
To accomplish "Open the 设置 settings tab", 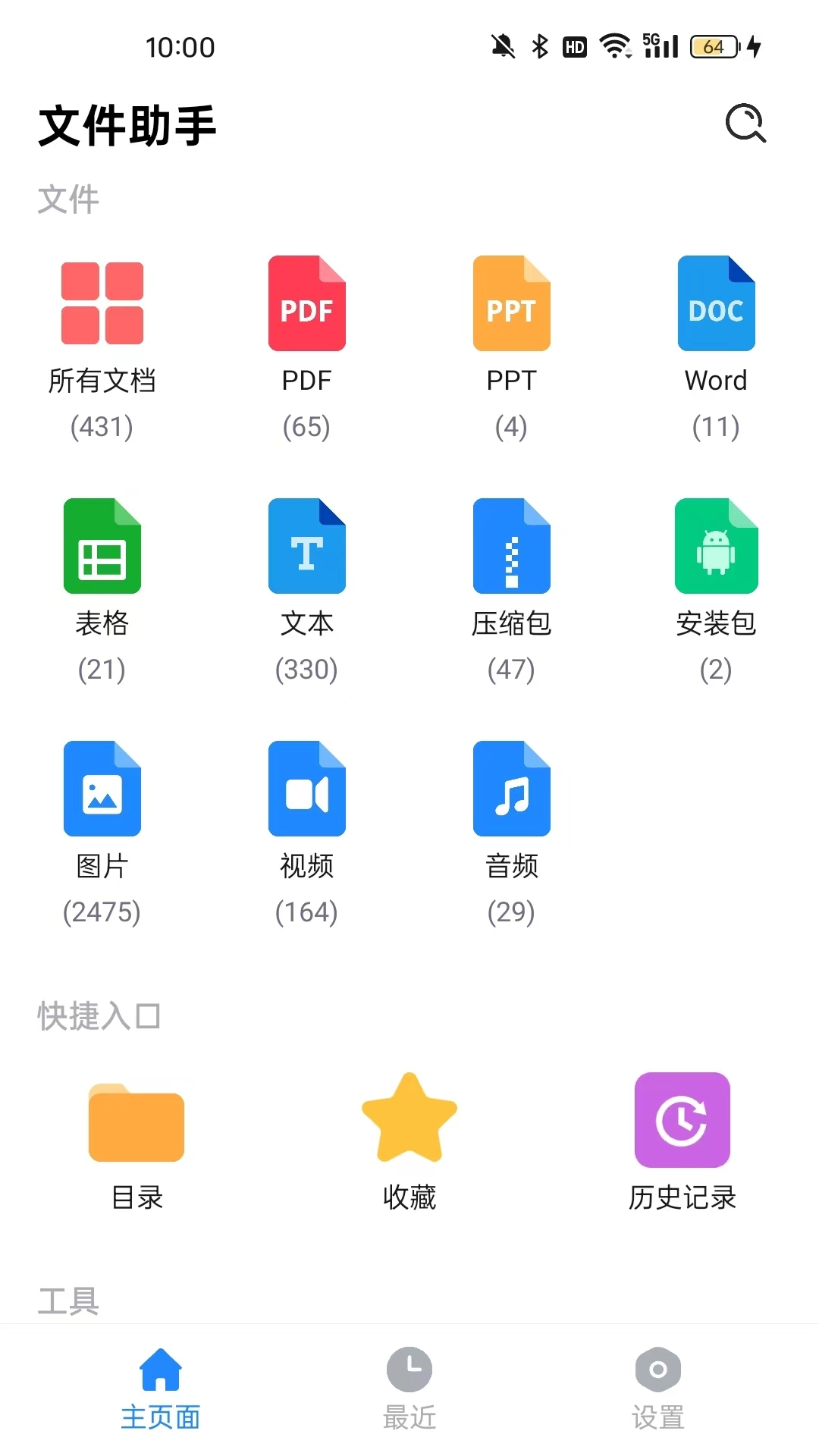I will point(657,1388).
